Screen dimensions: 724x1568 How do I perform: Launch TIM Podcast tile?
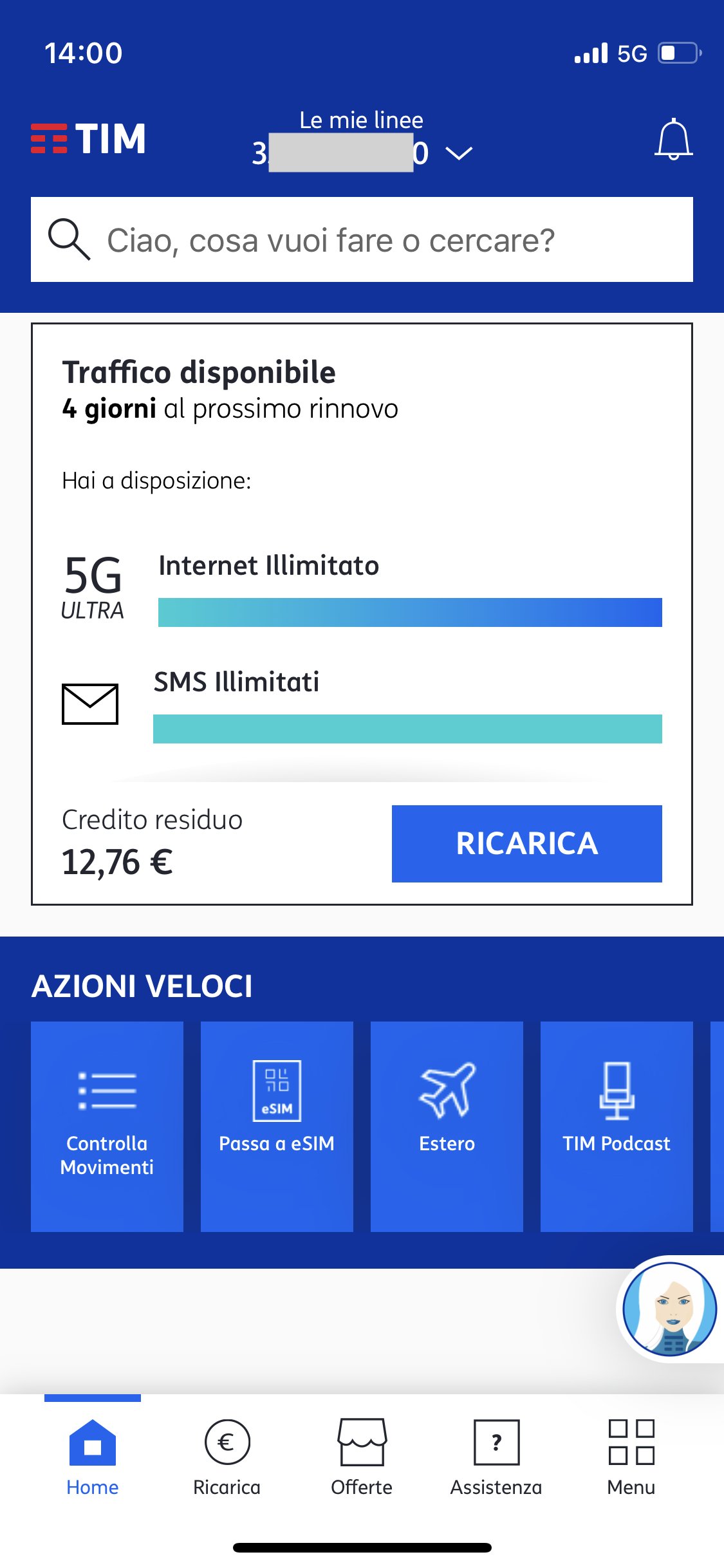[617, 1126]
